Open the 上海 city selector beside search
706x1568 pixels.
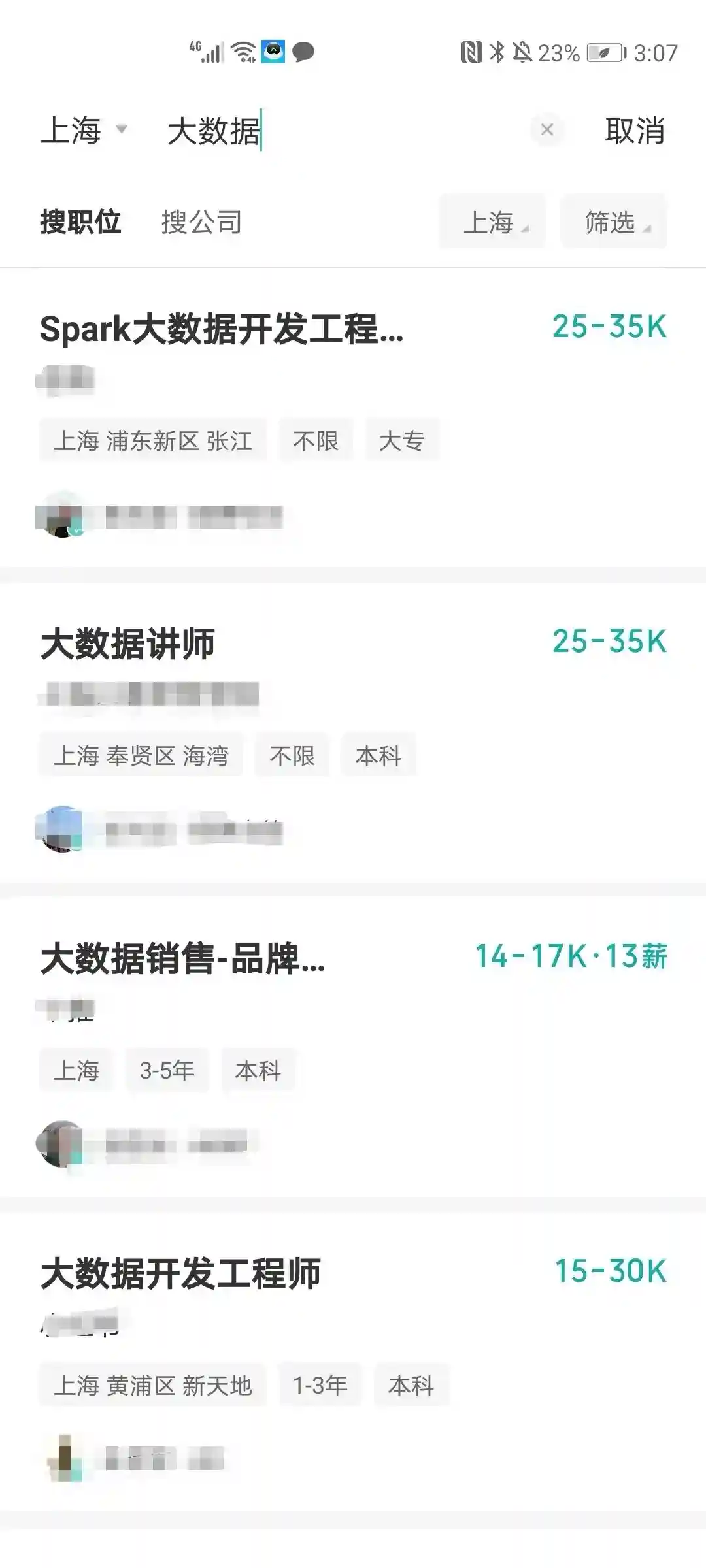[x=83, y=130]
